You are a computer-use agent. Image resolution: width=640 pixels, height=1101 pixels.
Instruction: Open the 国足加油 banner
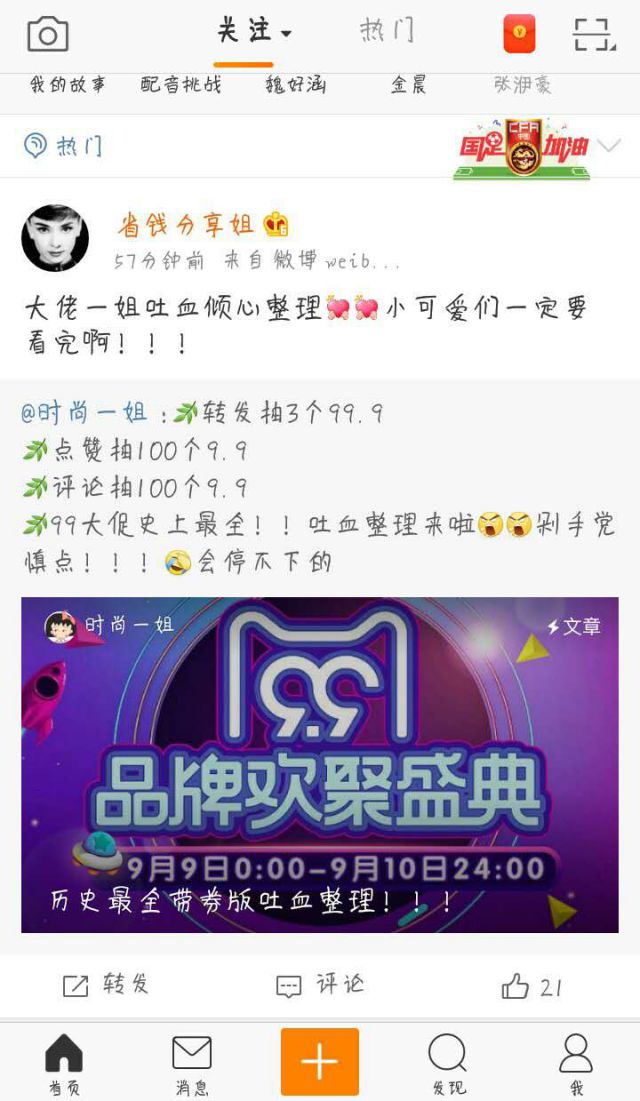click(520, 148)
